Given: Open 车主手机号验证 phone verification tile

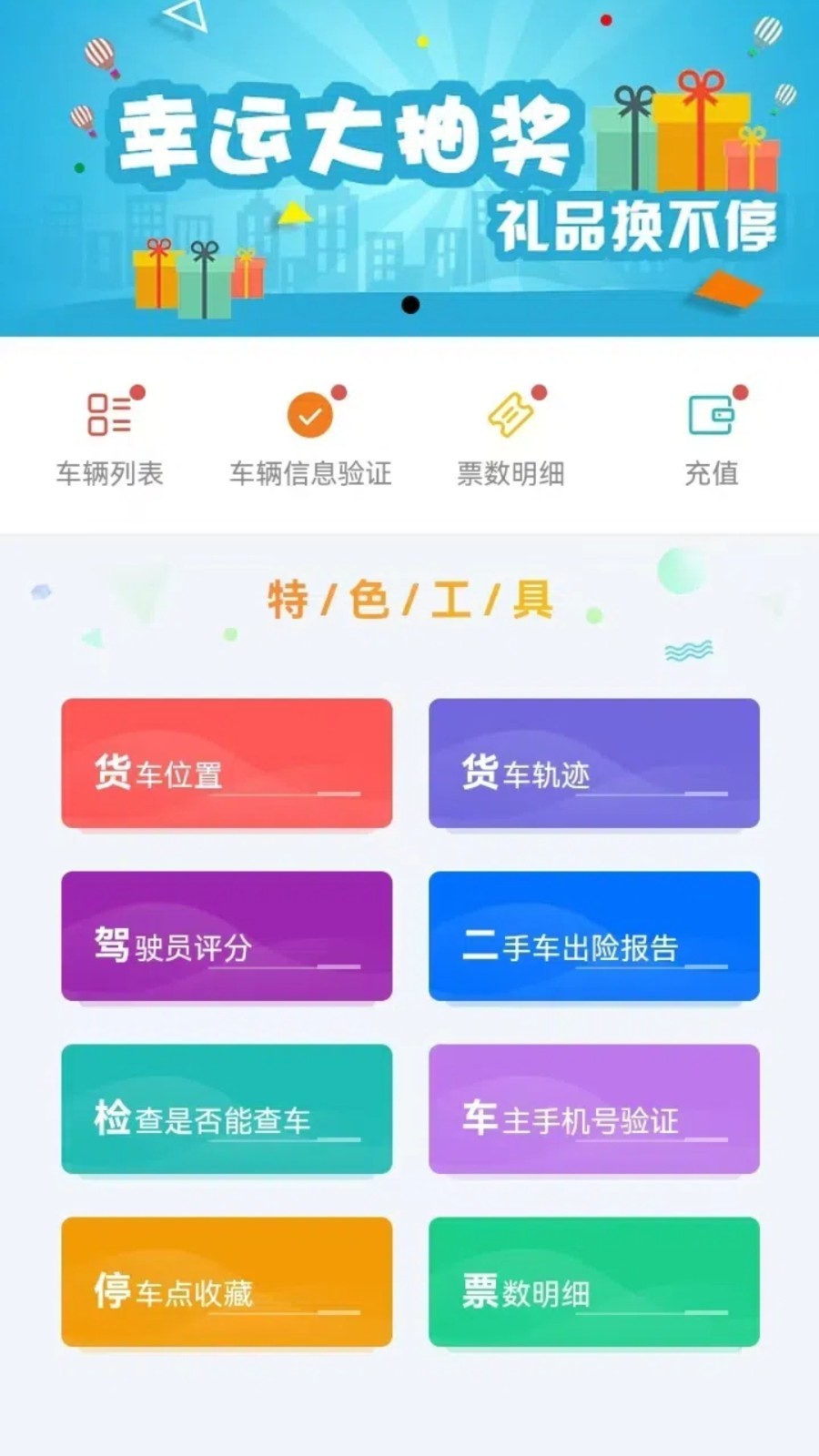Looking at the screenshot, I should 592,1108.
